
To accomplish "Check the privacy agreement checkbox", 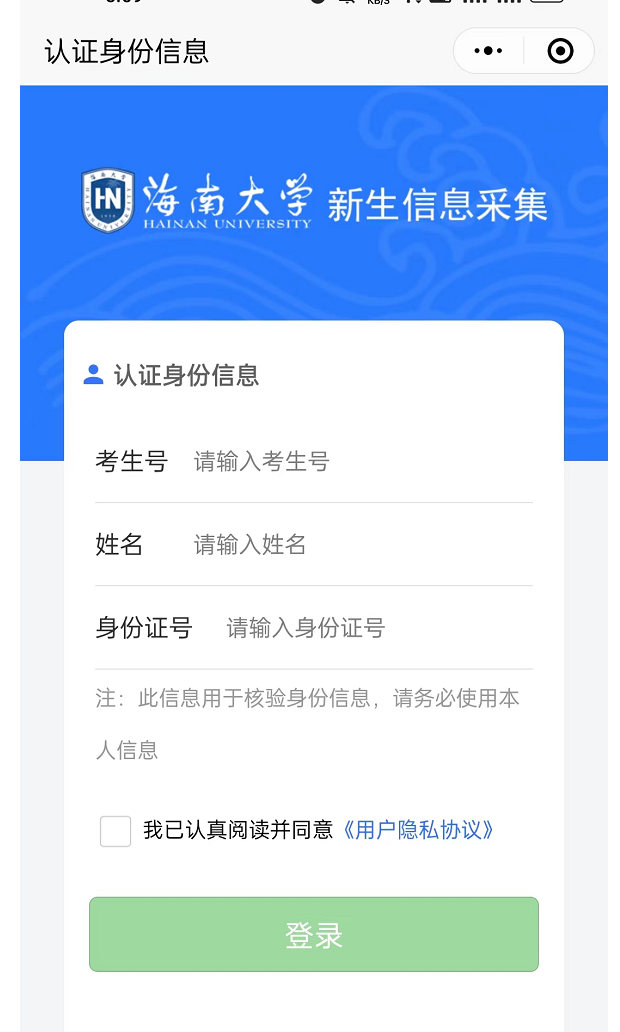I will pyautogui.click(x=115, y=831).
